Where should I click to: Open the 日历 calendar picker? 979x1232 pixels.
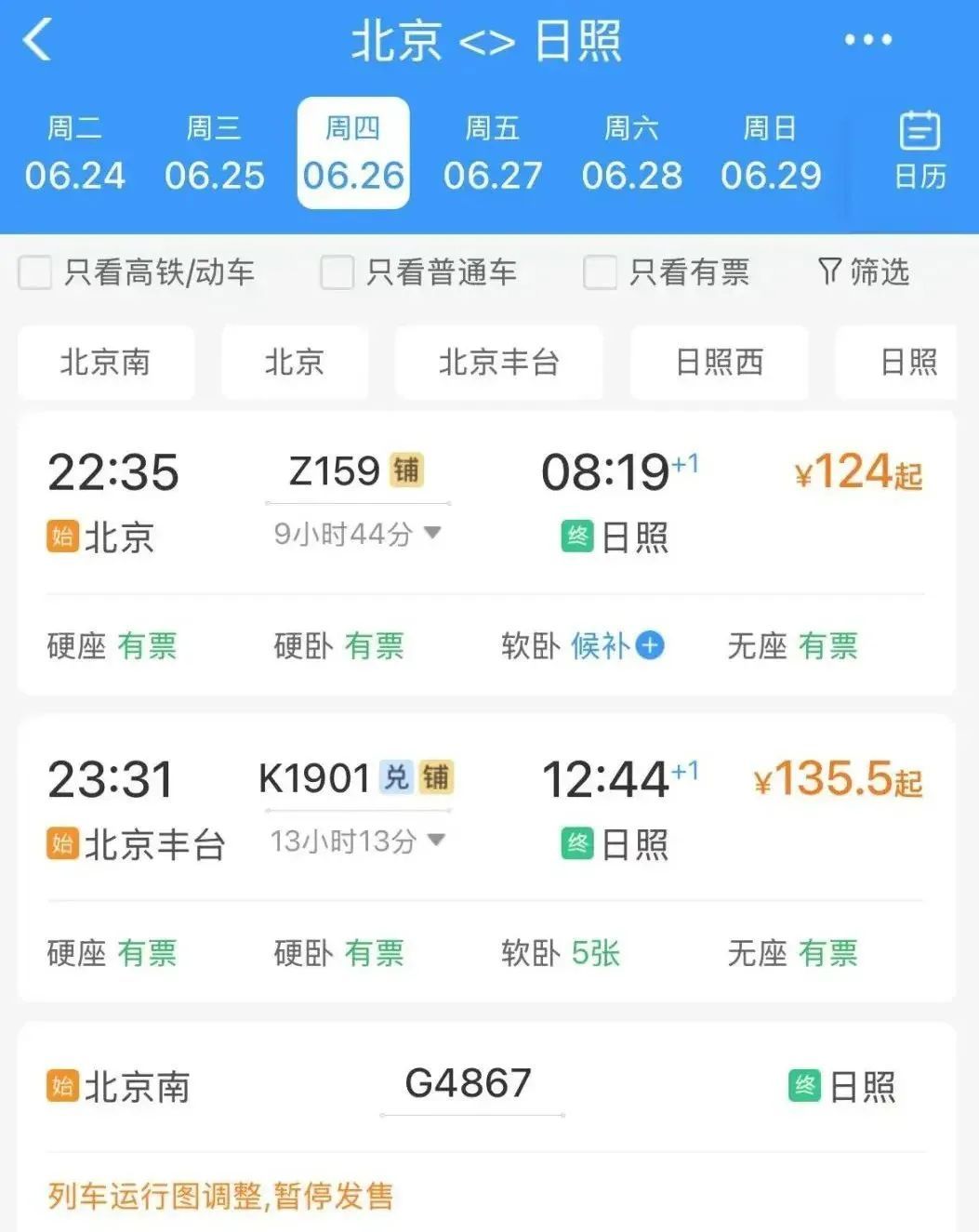click(x=919, y=151)
